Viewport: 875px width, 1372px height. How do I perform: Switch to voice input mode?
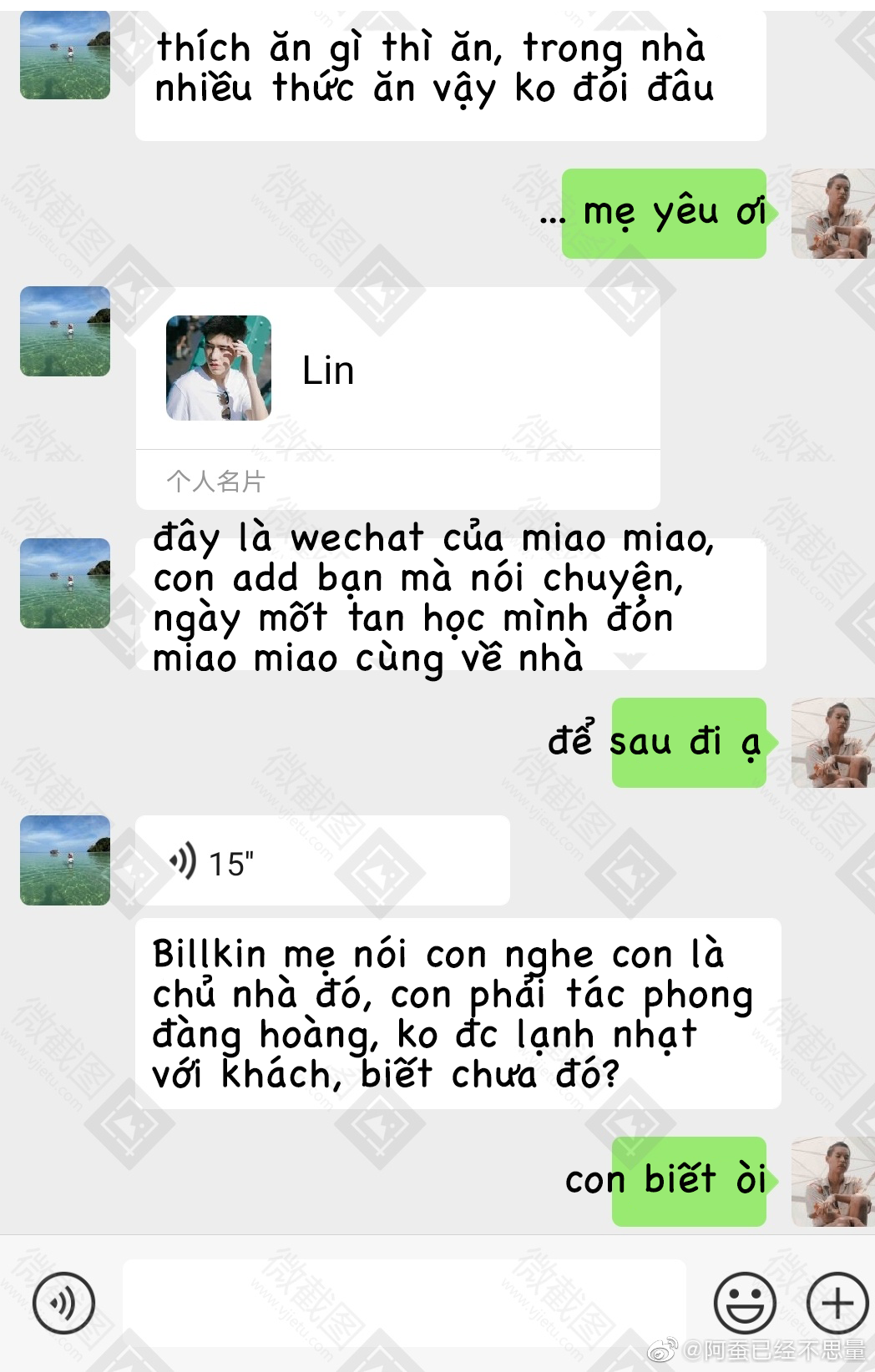point(63,1302)
